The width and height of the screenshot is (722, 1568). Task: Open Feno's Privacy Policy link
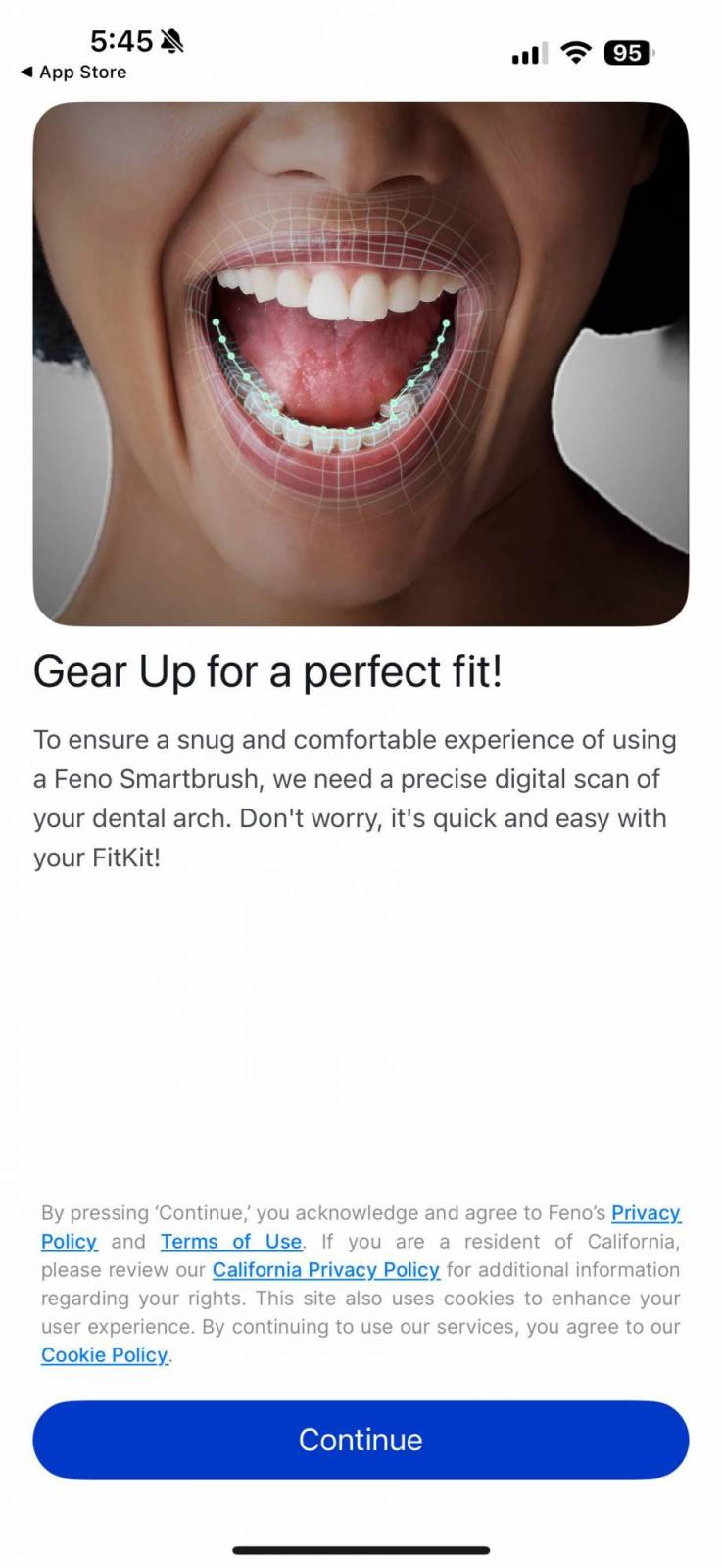(646, 1213)
